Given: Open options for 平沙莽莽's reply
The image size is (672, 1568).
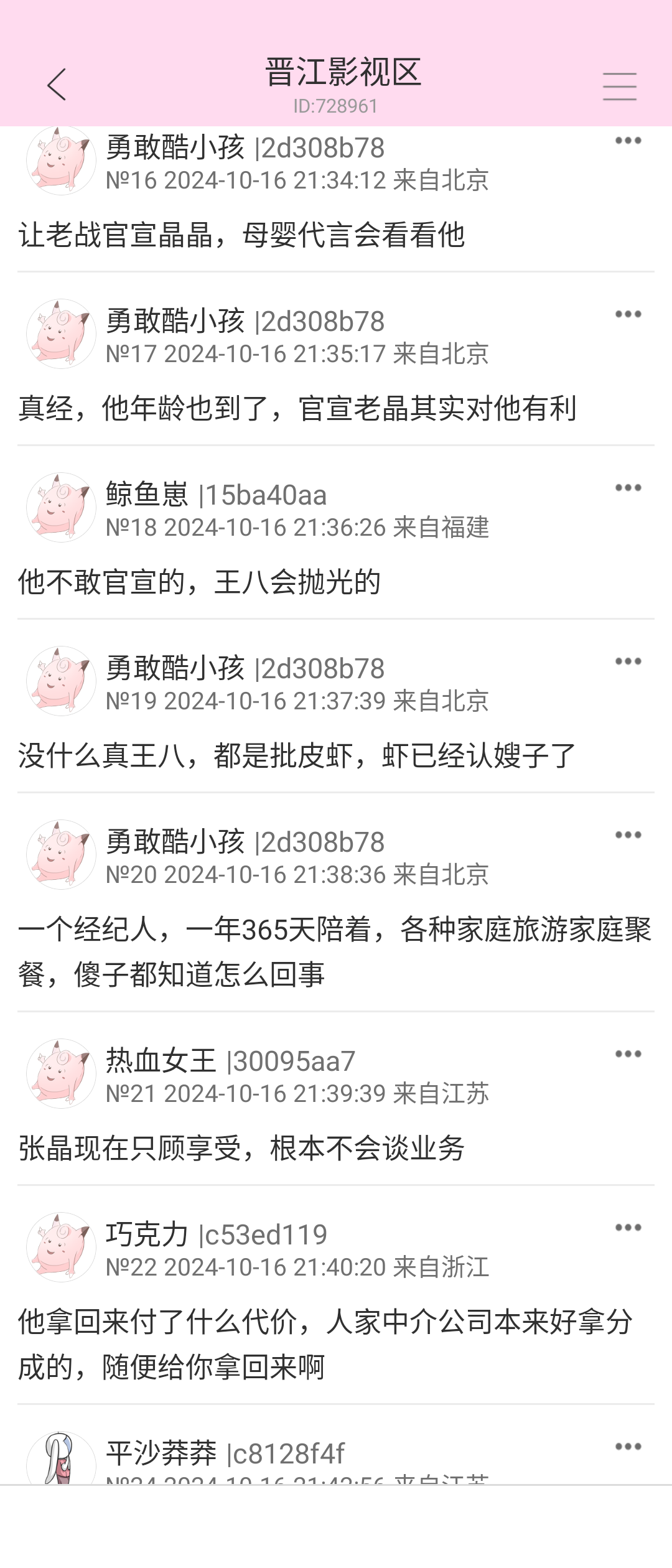Looking at the screenshot, I should click(x=628, y=1447).
